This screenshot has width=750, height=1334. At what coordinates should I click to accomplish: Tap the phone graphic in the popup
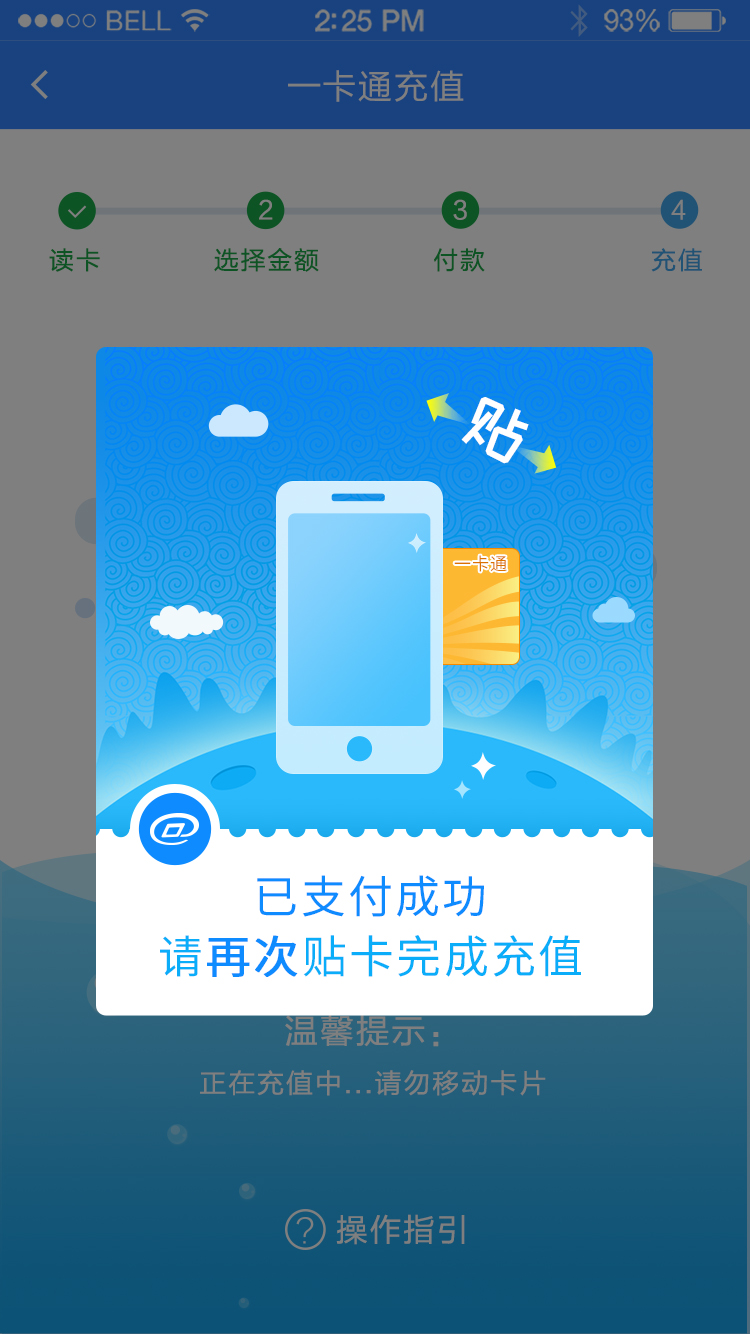pos(360,625)
